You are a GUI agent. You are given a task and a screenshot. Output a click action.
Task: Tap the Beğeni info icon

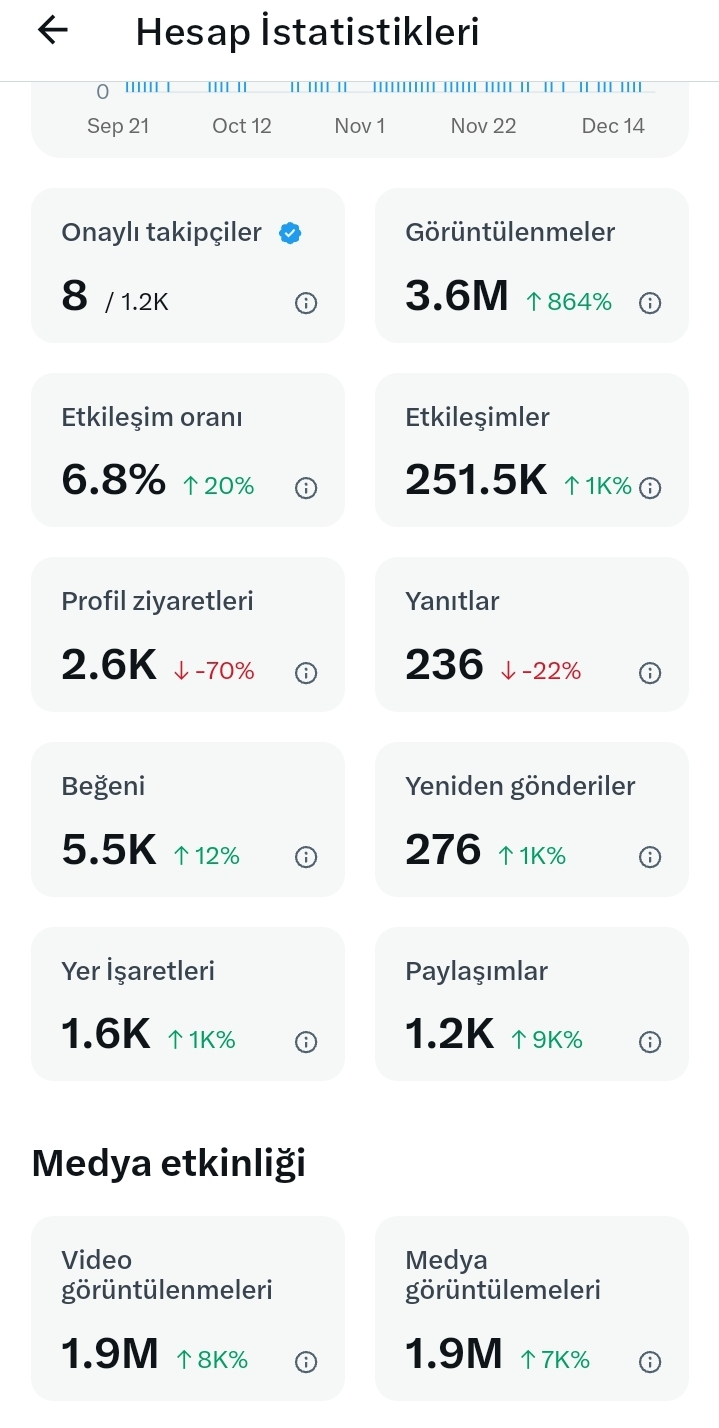coord(306,857)
